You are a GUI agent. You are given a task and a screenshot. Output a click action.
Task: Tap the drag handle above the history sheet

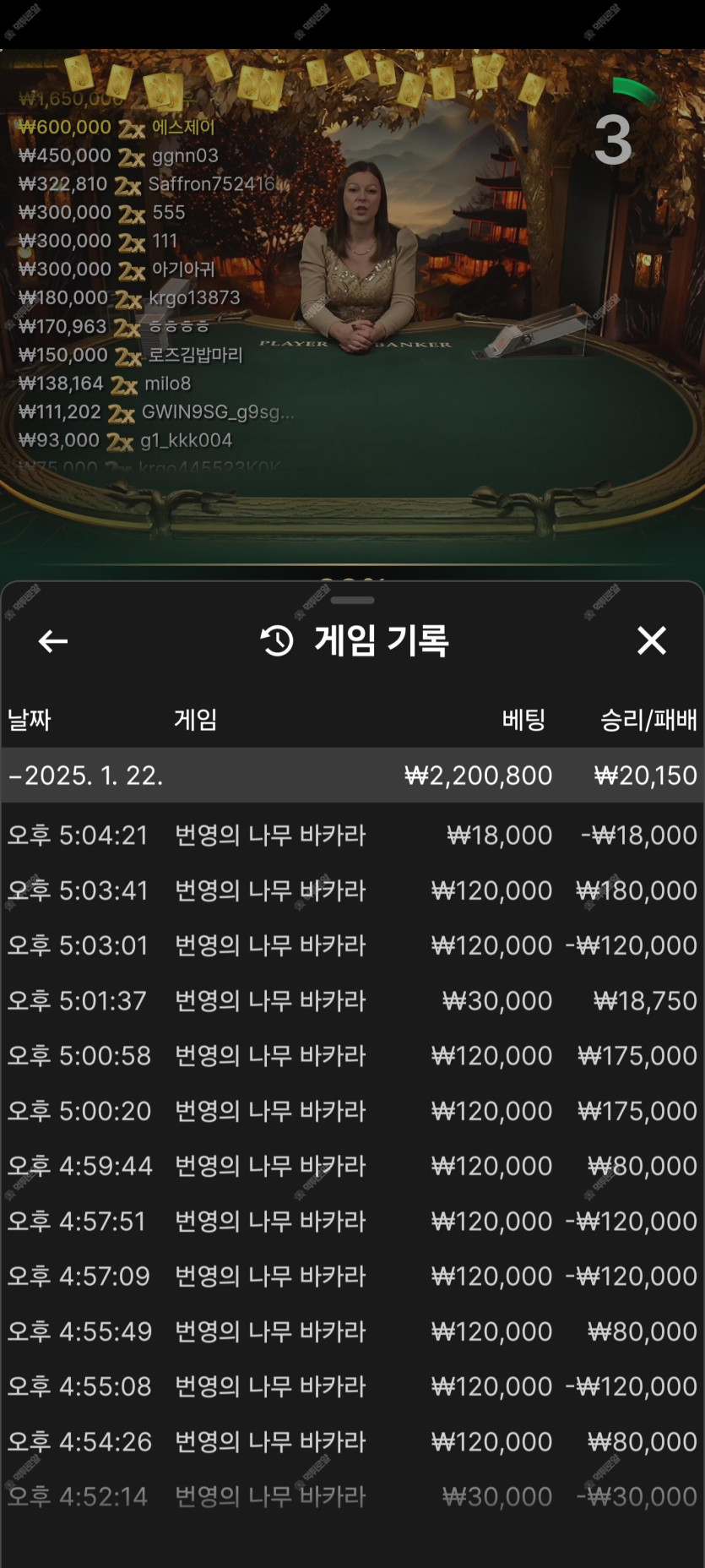352,601
